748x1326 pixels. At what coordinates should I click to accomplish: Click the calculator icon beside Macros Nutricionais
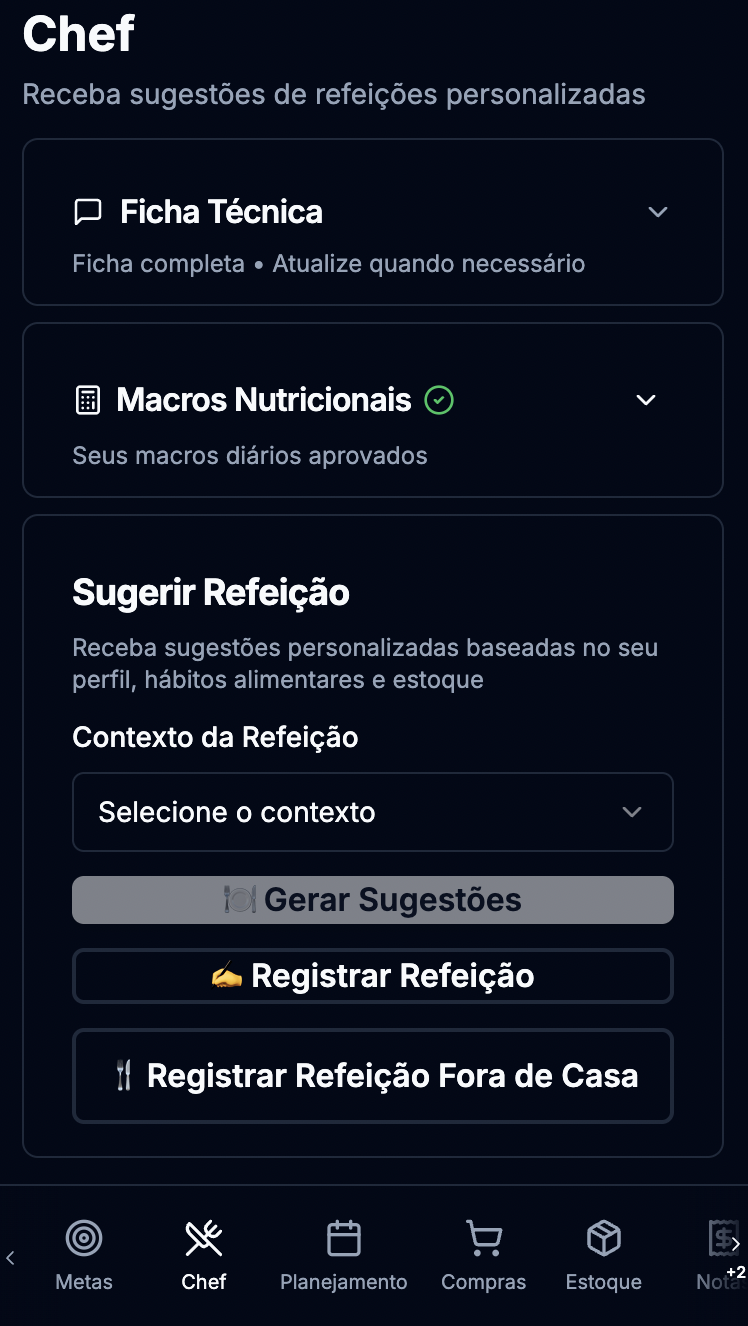coord(89,399)
